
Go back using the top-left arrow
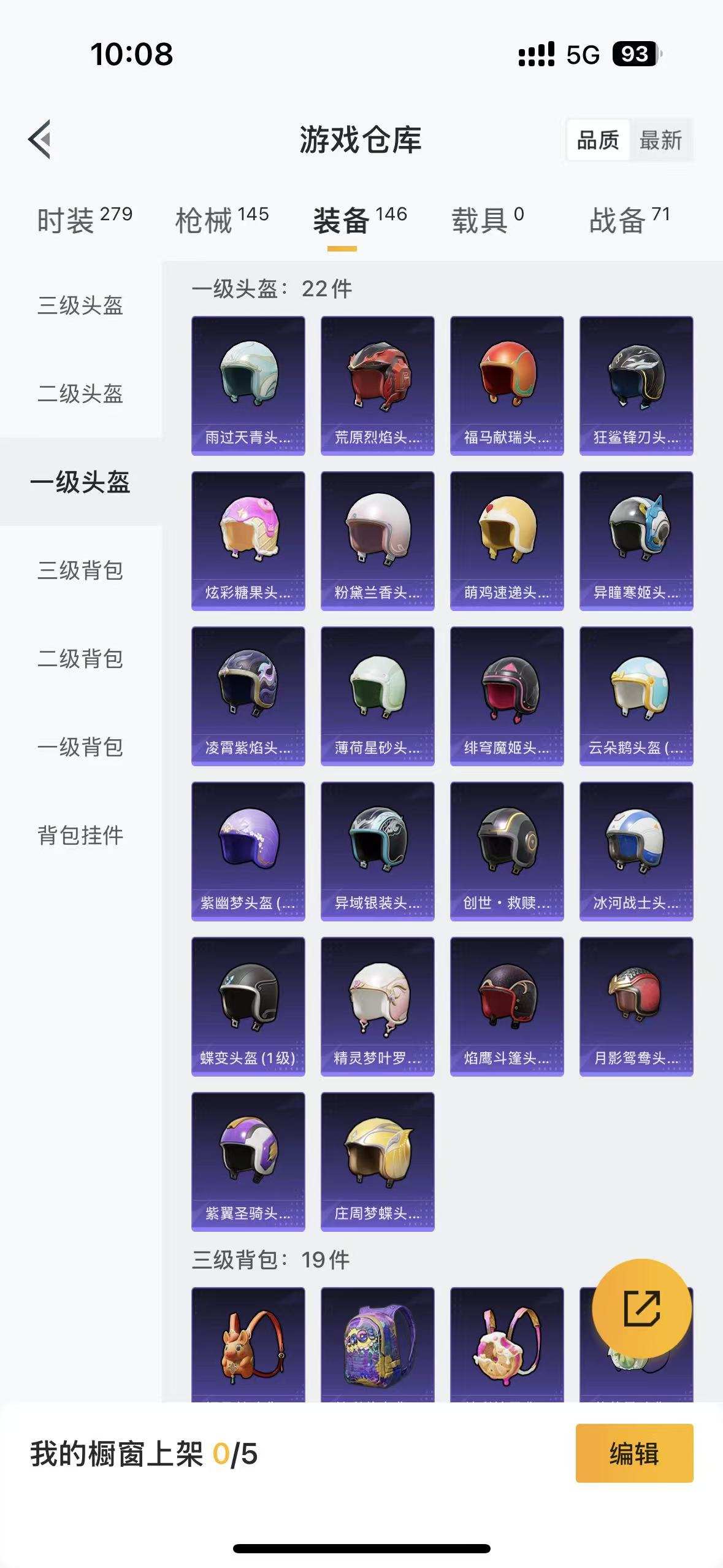point(40,139)
